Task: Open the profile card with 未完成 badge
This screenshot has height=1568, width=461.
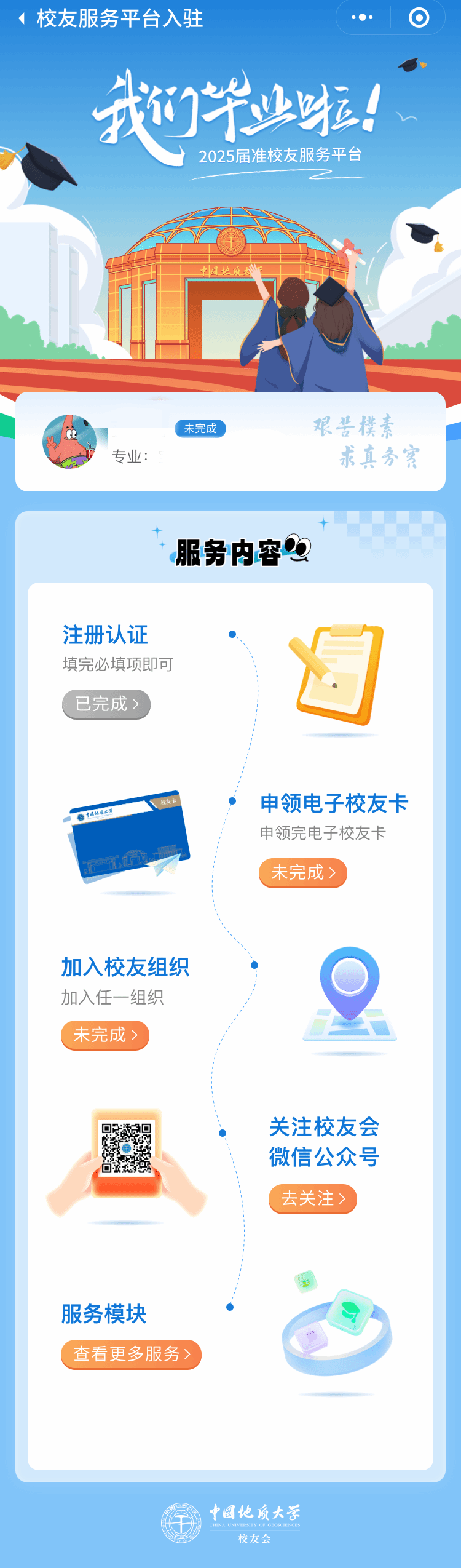Action: pyautogui.click(x=230, y=442)
